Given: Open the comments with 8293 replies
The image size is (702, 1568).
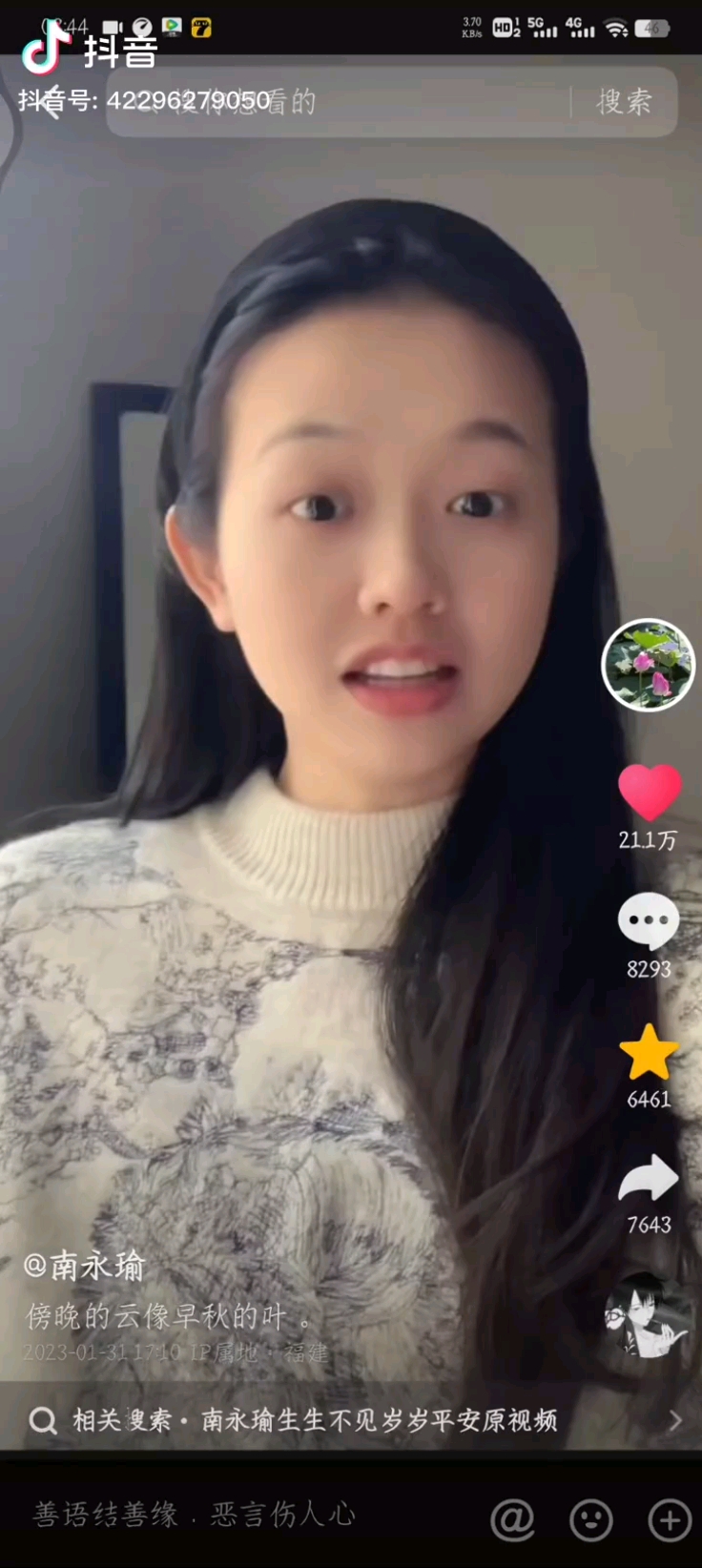Looking at the screenshot, I should tap(649, 921).
